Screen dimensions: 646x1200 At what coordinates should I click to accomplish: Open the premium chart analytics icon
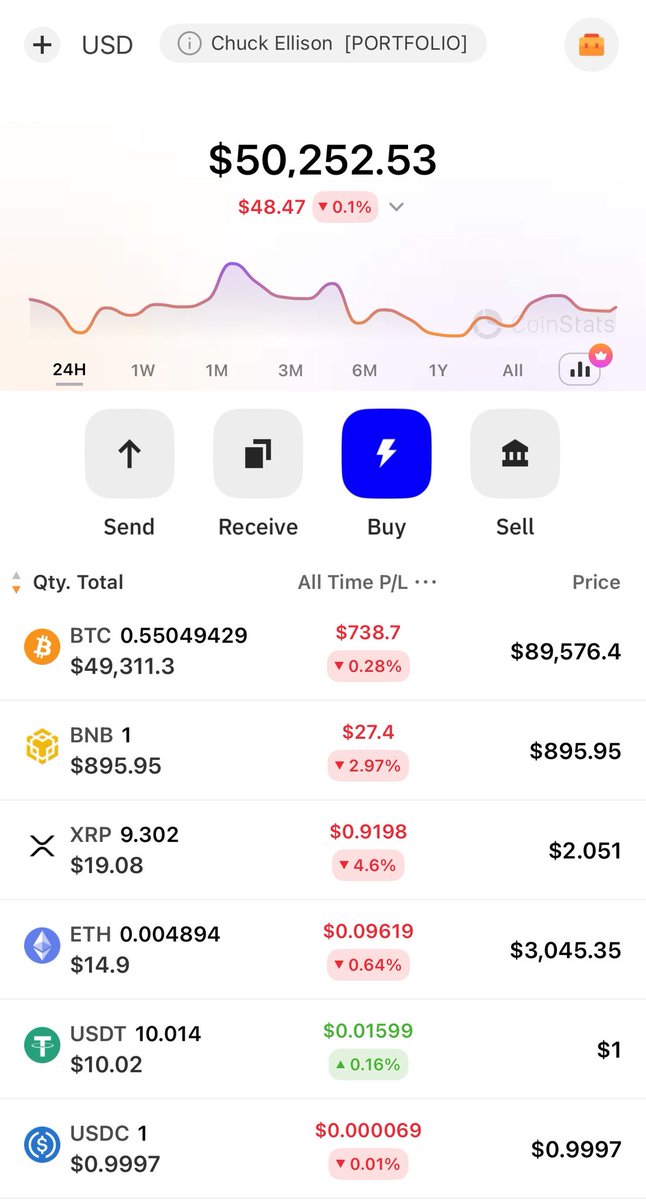click(580, 369)
